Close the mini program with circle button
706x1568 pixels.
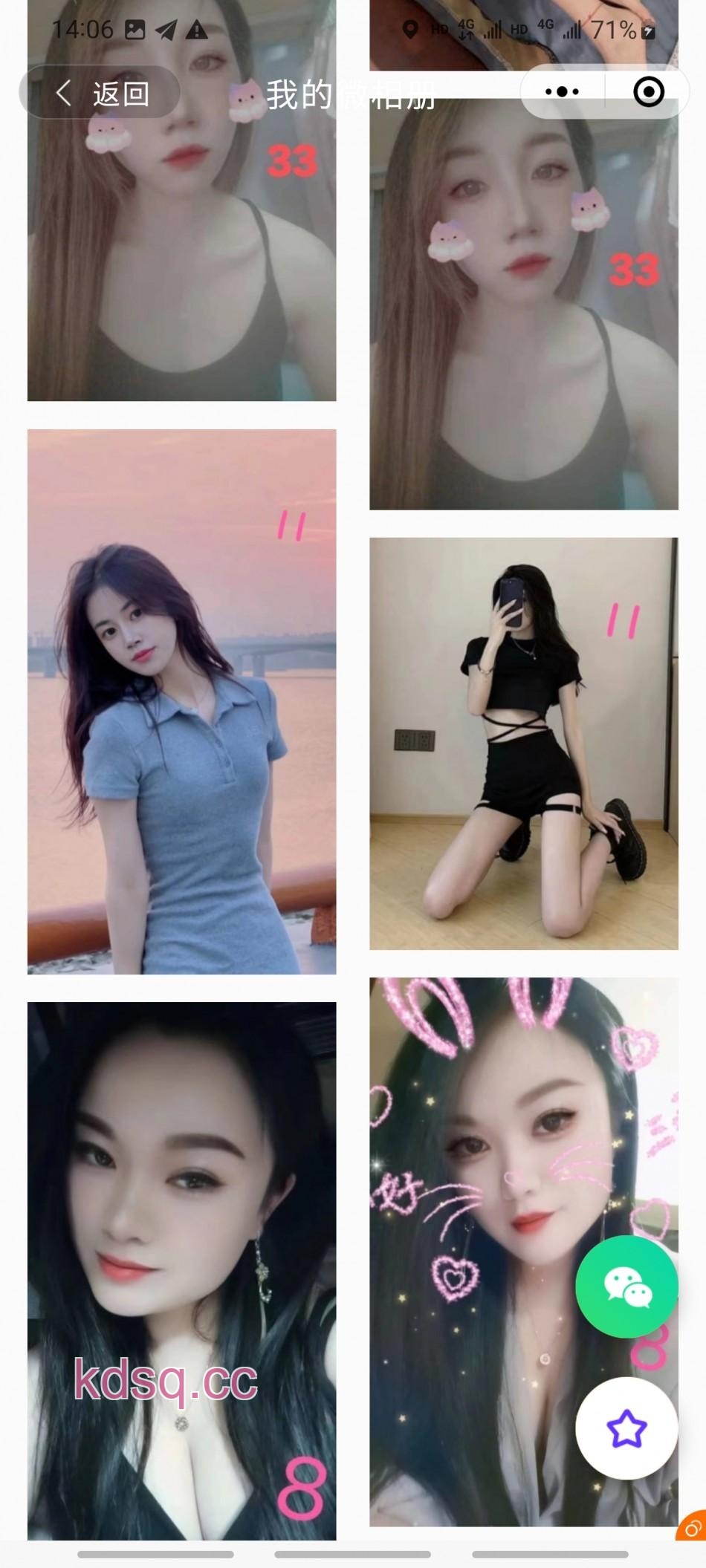pos(648,92)
